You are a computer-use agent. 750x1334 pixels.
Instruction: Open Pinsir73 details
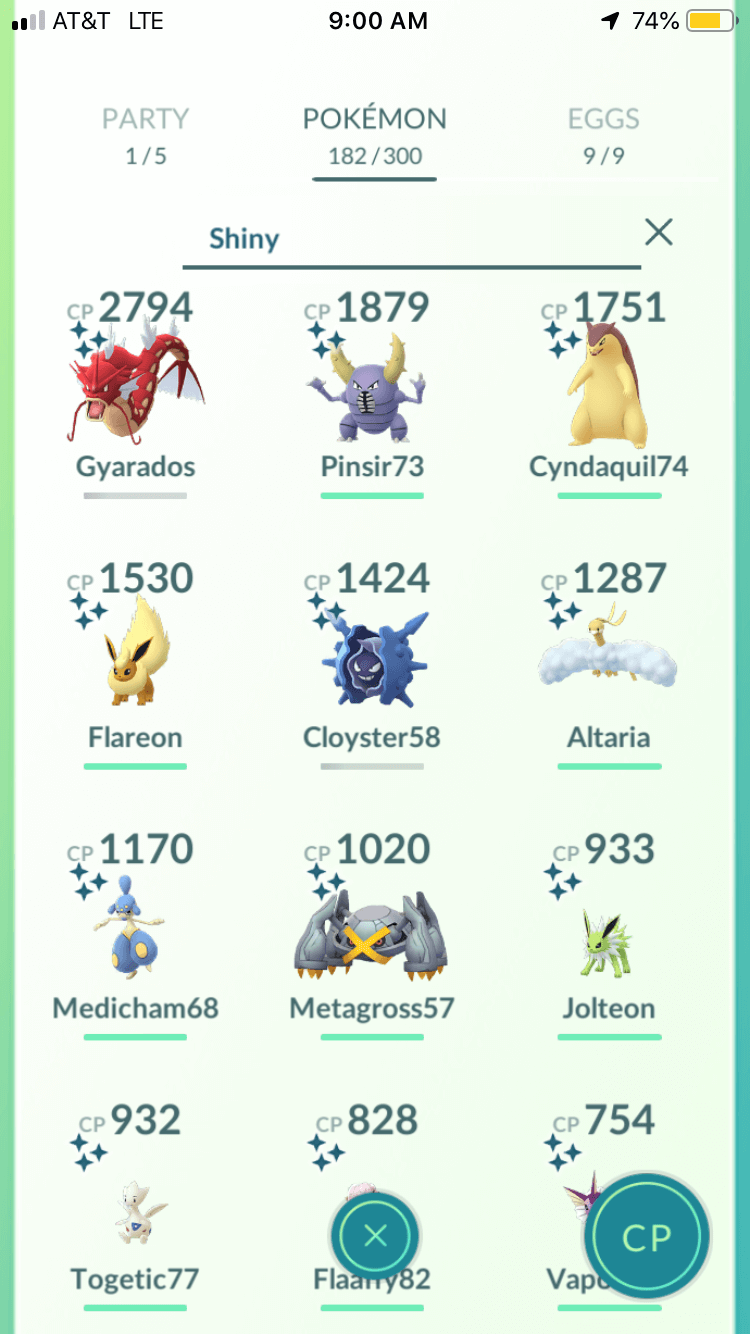point(372,392)
